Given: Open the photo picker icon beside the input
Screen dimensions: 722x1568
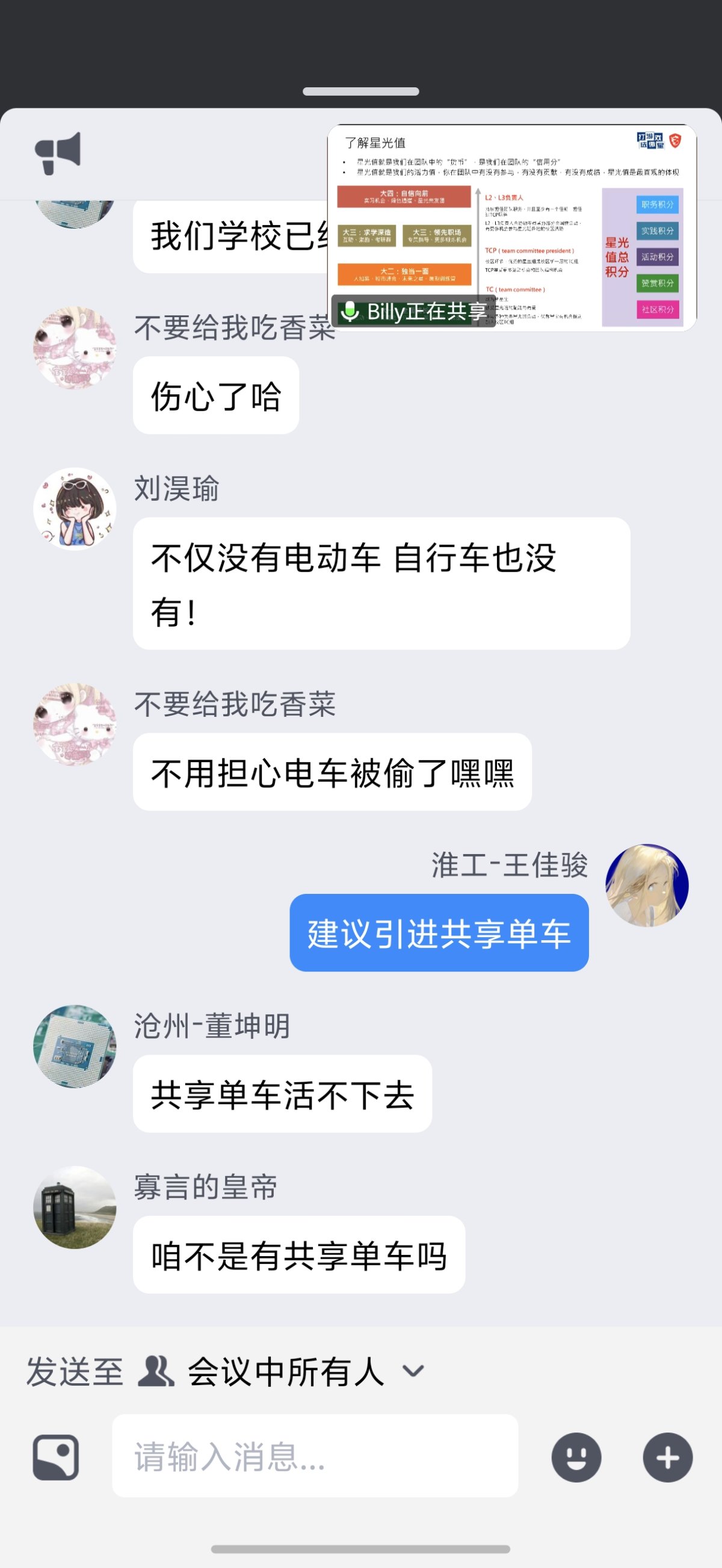Looking at the screenshot, I should coord(57,1457).
